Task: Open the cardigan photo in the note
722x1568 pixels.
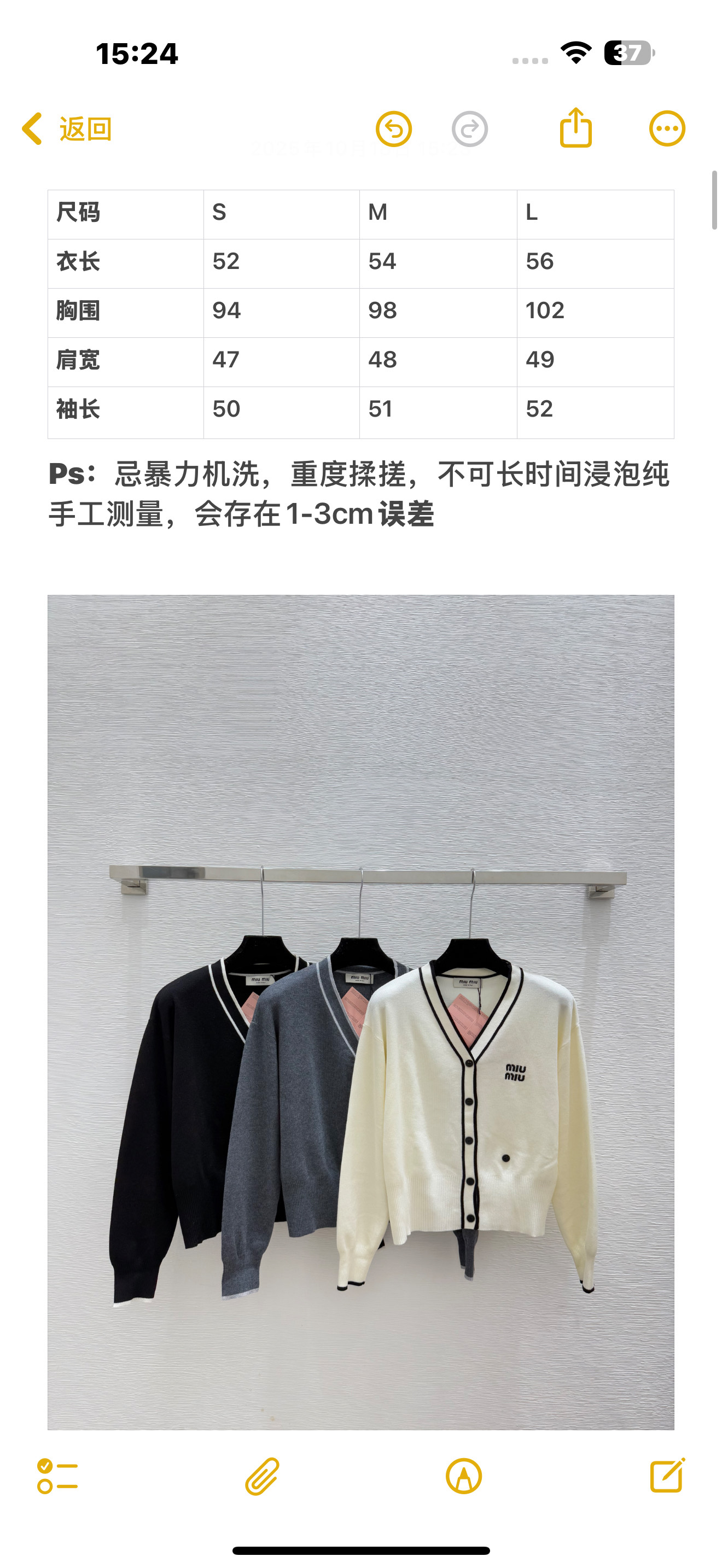Action: 361,1011
